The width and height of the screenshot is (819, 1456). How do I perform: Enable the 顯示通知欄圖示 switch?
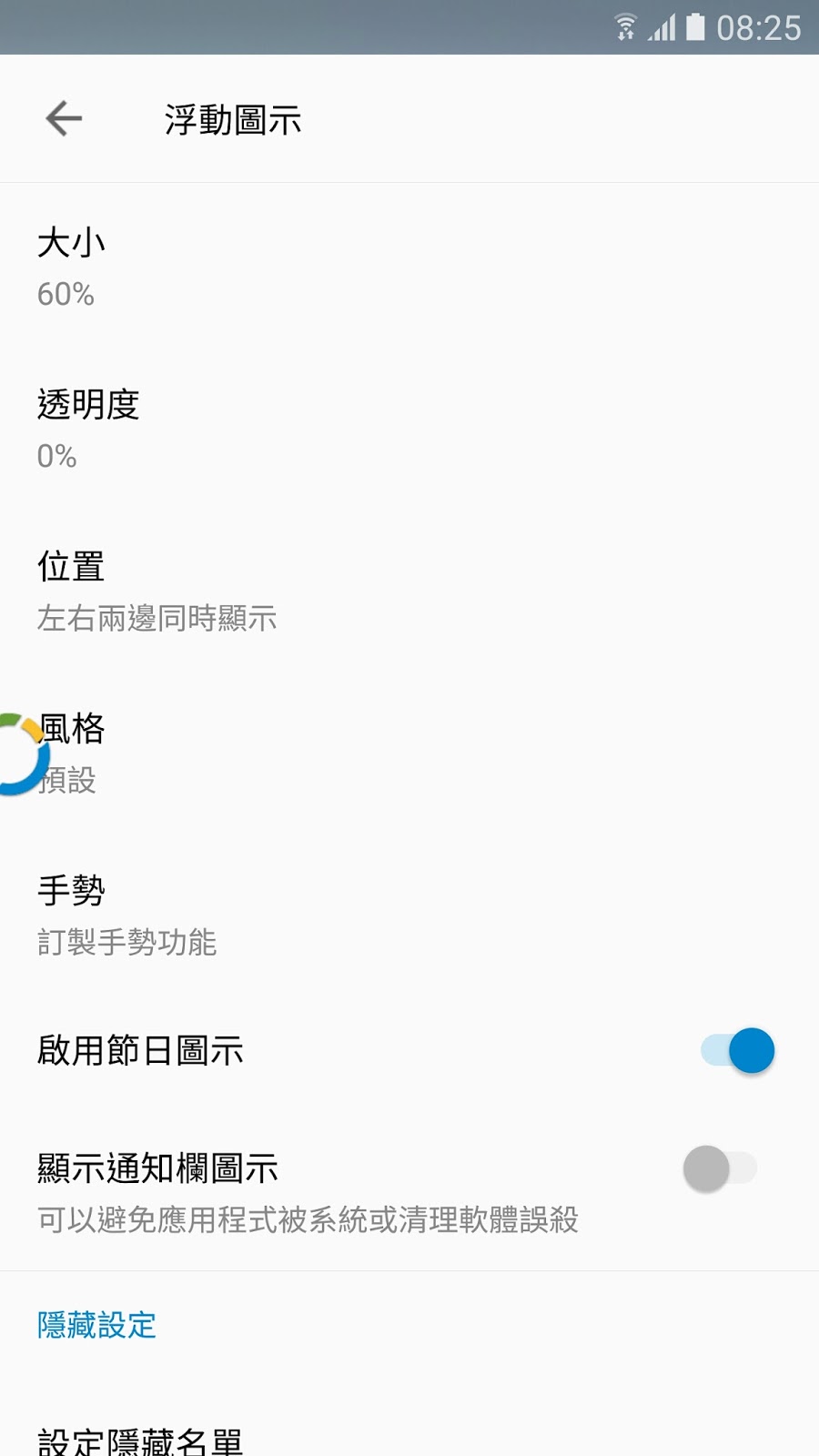[x=720, y=1168]
